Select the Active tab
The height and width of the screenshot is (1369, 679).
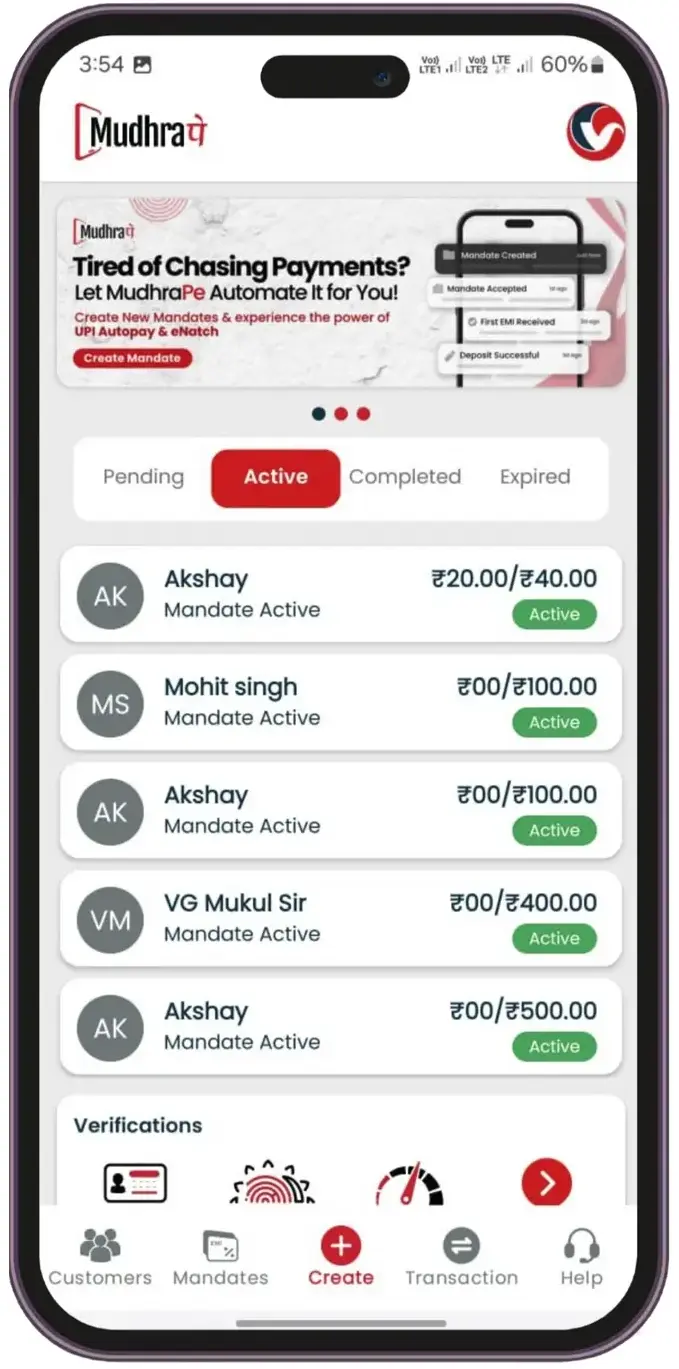pyautogui.click(x=276, y=478)
